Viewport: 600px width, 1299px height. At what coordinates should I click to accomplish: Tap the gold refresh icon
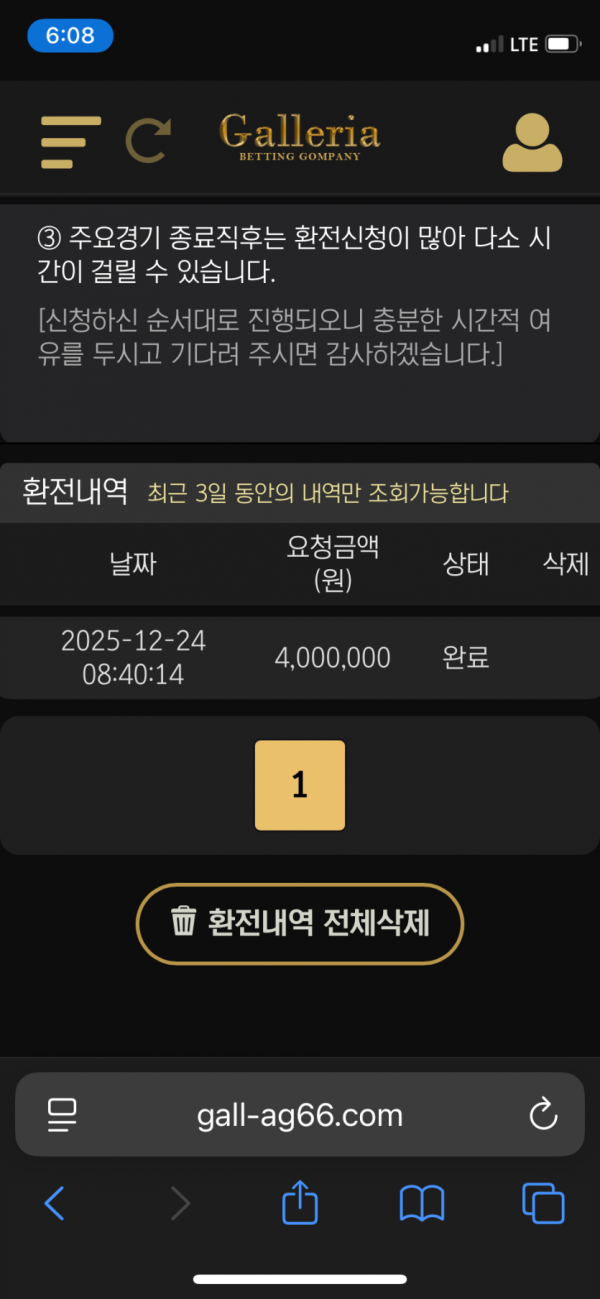point(148,141)
